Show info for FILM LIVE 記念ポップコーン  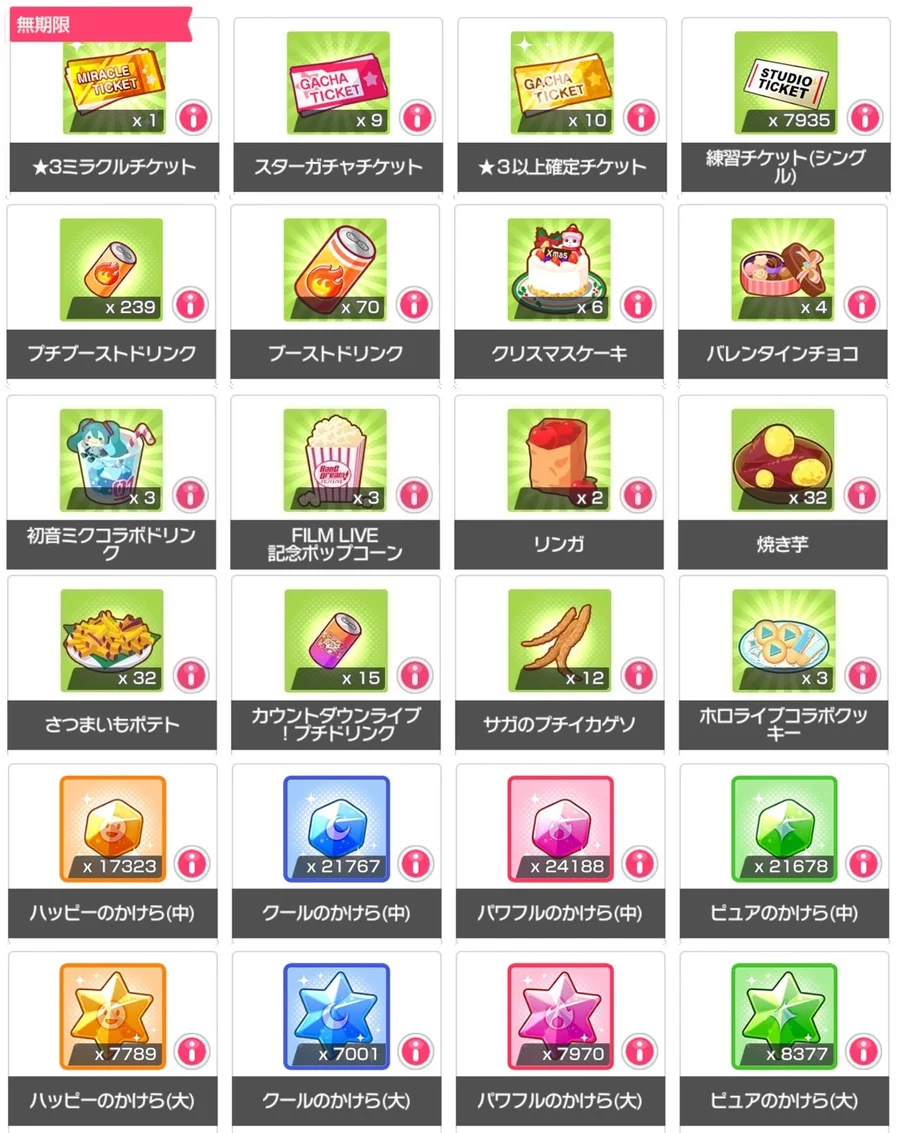pos(416,494)
